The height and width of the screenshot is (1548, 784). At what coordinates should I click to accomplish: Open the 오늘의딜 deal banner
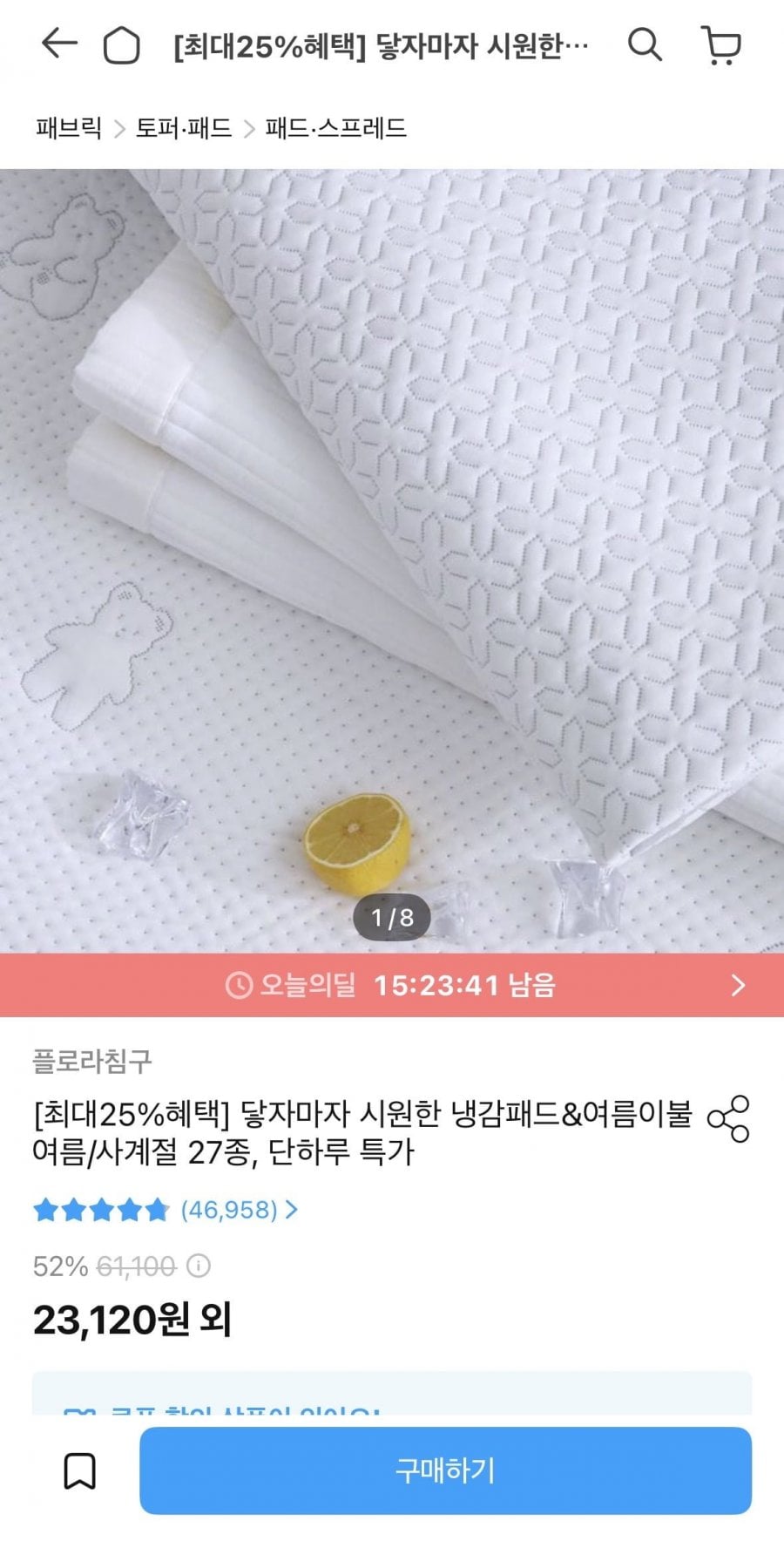(392, 985)
